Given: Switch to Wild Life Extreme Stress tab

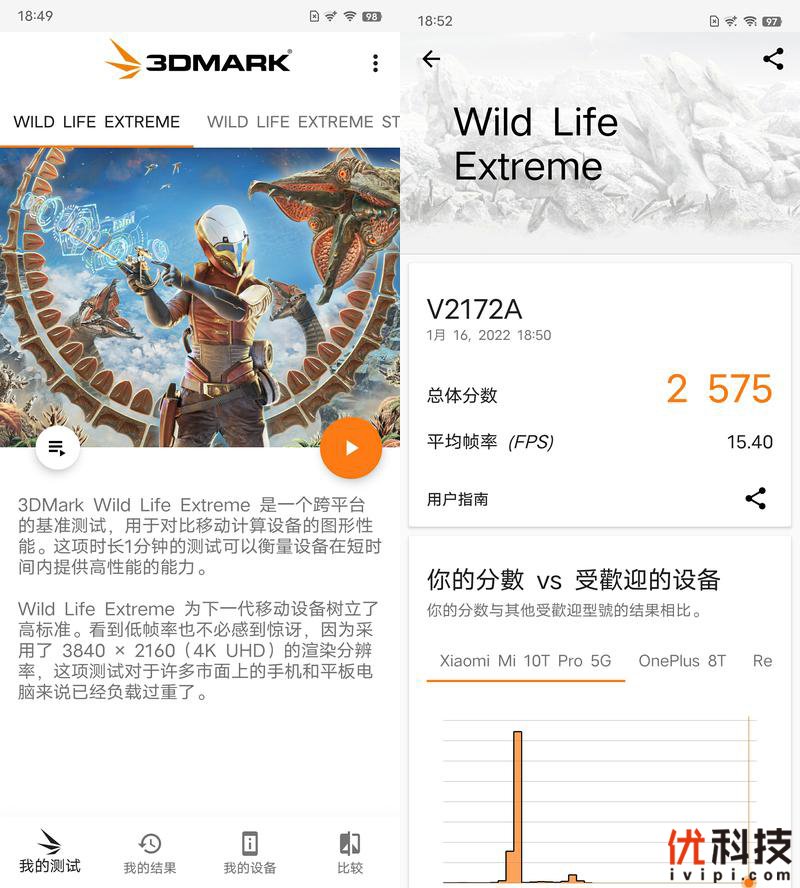Looking at the screenshot, I should click(x=302, y=122).
